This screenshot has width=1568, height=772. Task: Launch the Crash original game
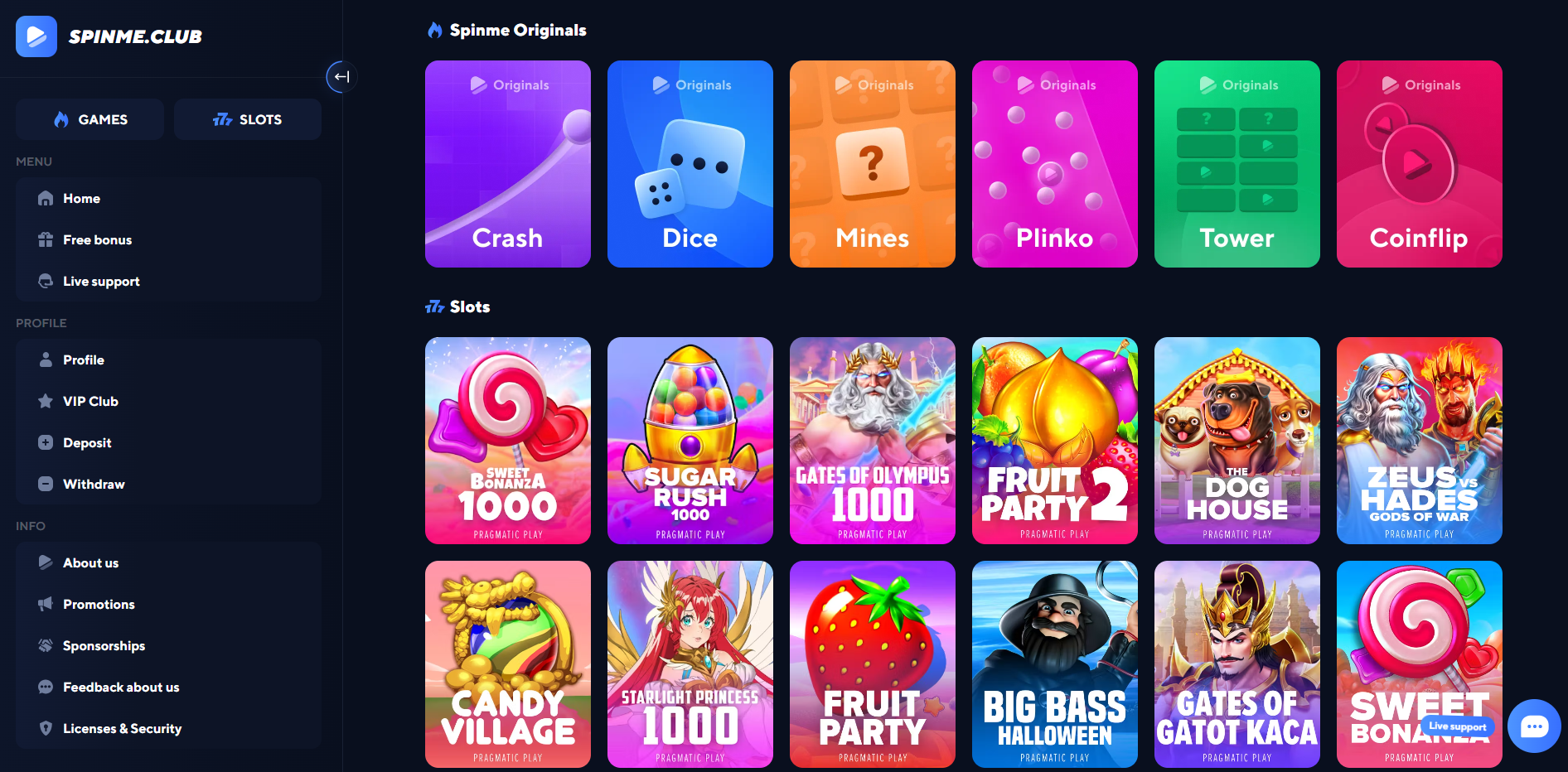click(x=507, y=164)
